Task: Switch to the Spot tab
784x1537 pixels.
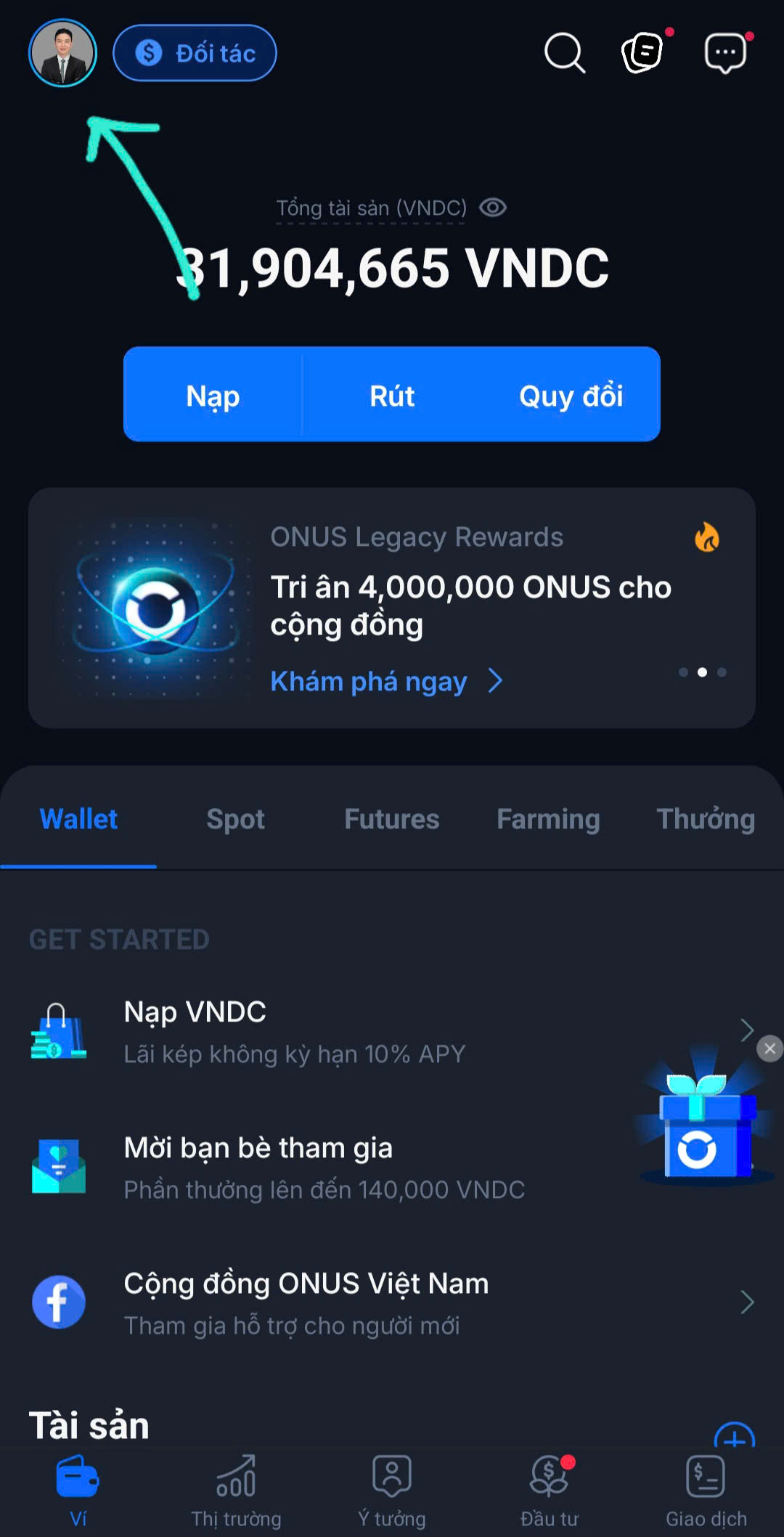Action: pos(235,819)
